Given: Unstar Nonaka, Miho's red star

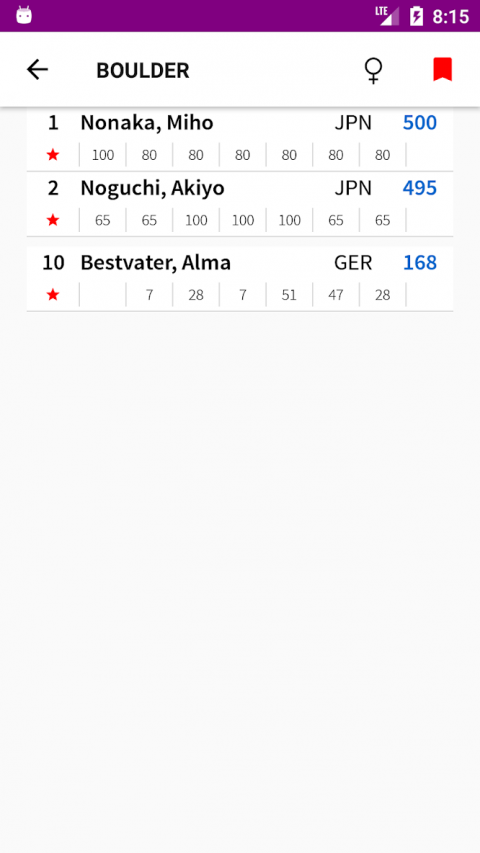Looking at the screenshot, I should (53, 155).
